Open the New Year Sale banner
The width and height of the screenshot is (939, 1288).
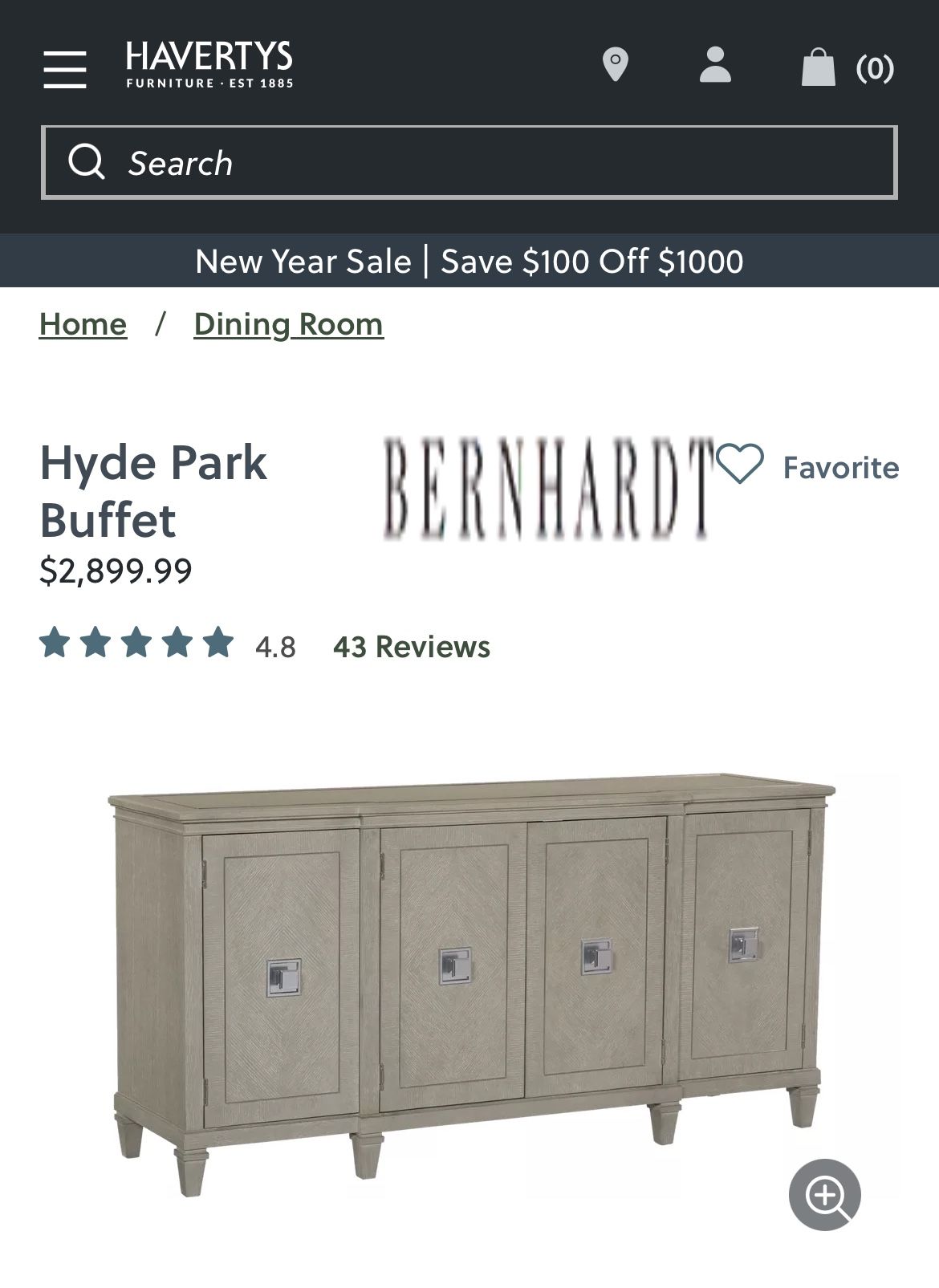pyautogui.click(x=469, y=261)
